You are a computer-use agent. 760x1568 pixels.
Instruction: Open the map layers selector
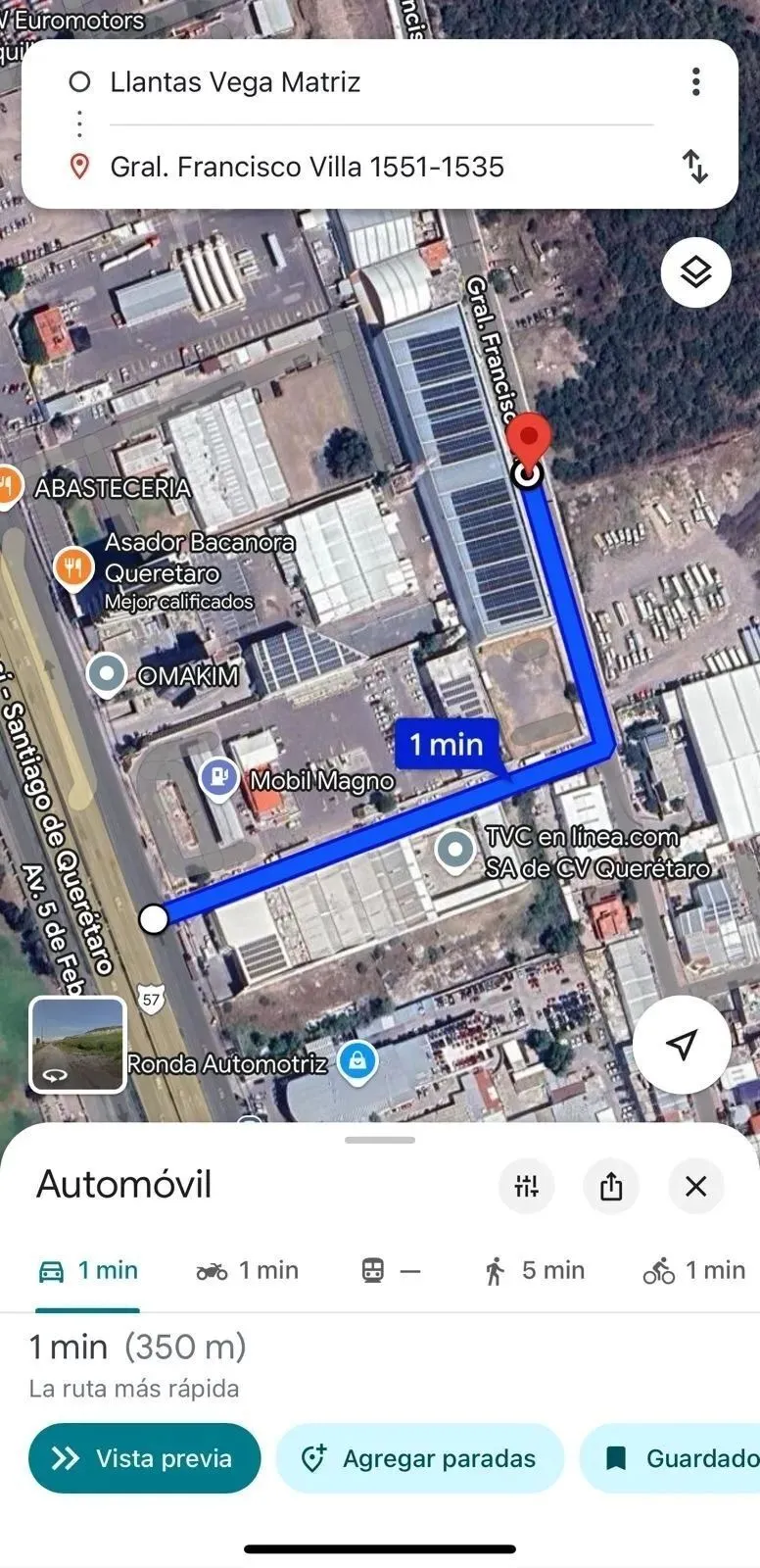[695, 272]
